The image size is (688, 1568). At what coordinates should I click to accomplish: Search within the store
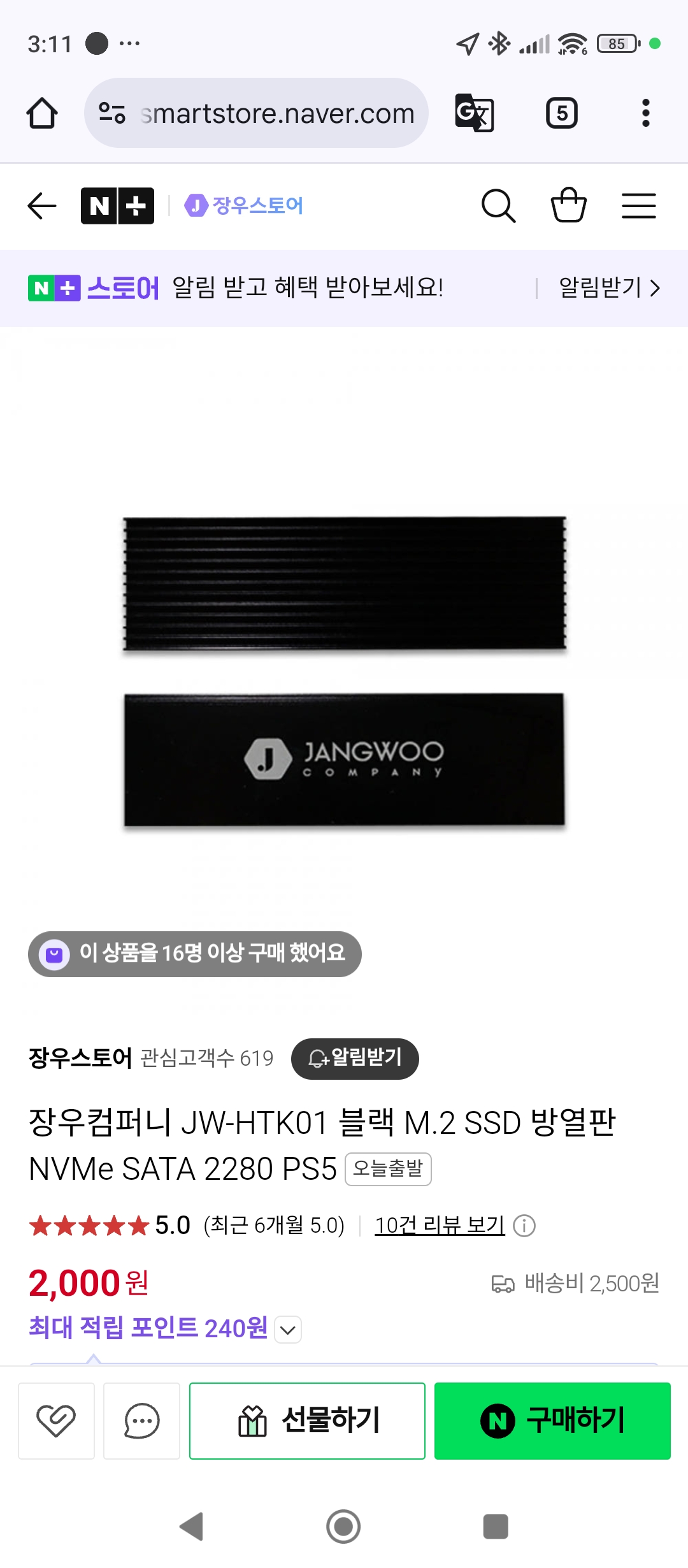[498, 206]
